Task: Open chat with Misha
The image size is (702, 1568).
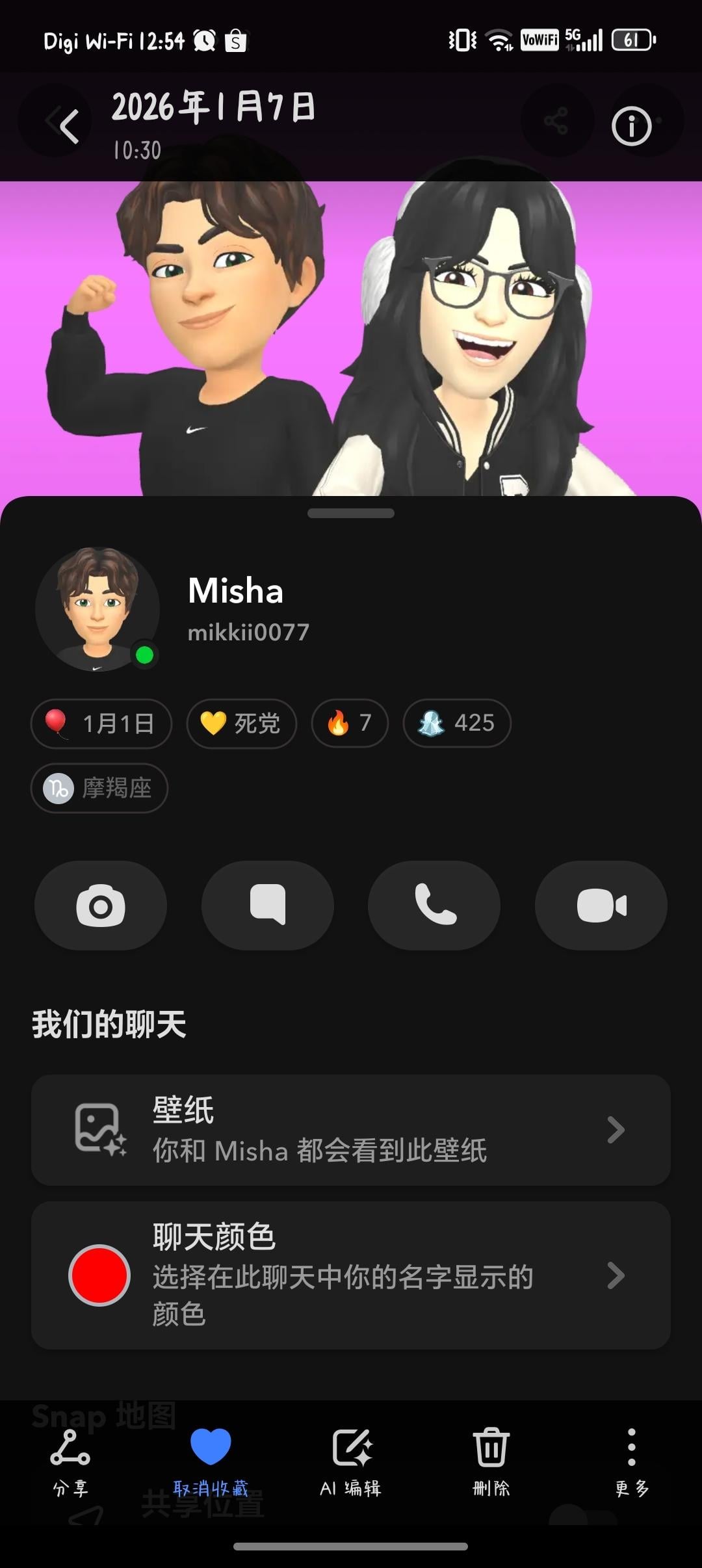Action: point(267,906)
